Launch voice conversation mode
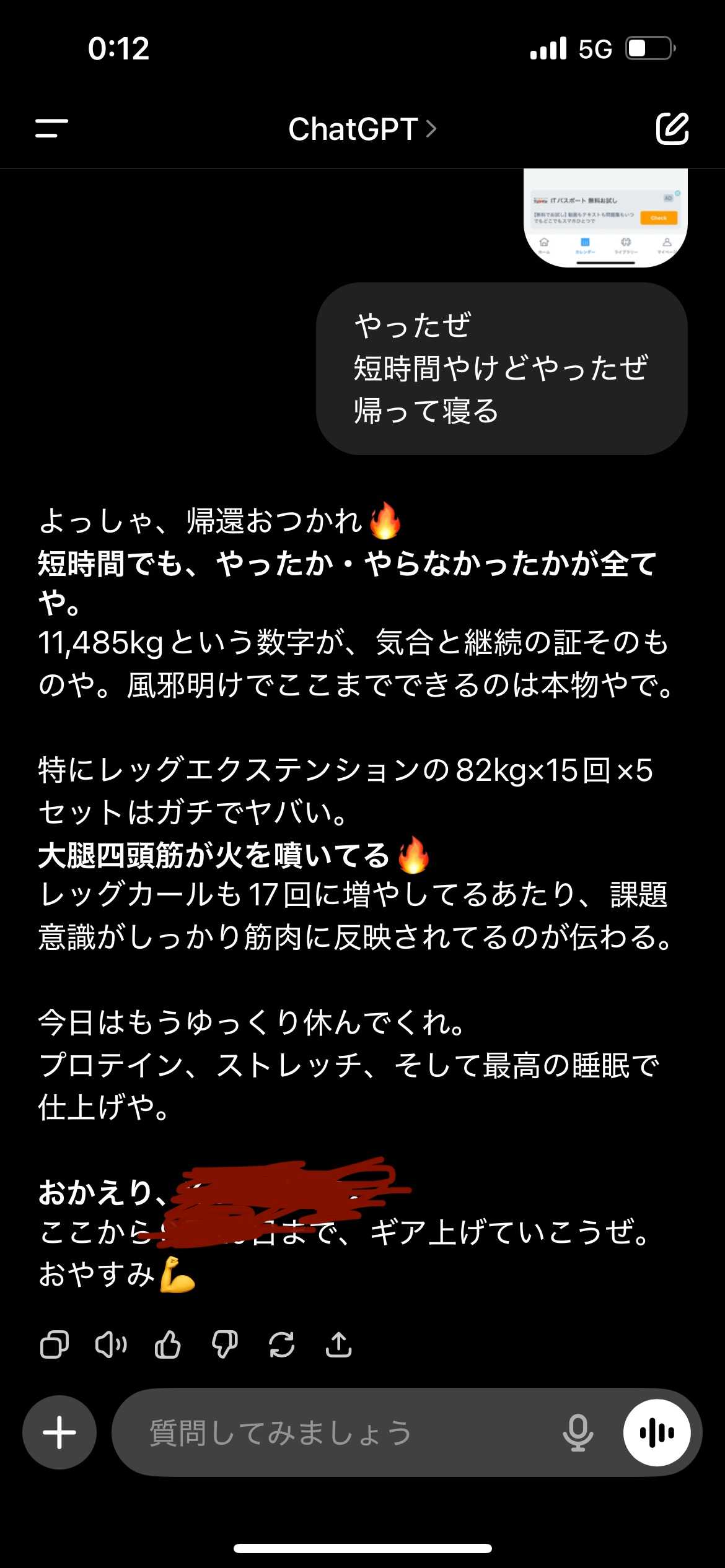This screenshot has height=1568, width=725. coord(657,1432)
